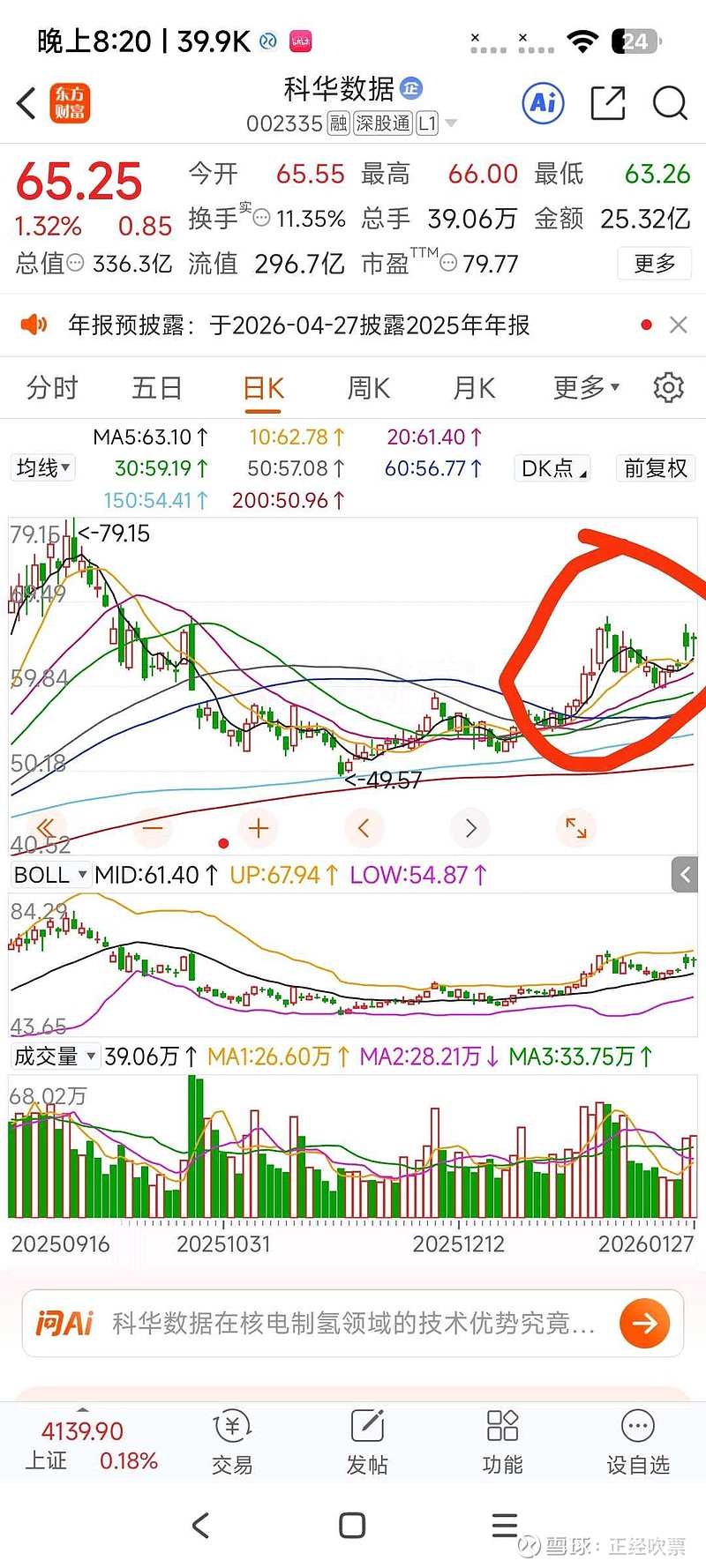Open search via the magnifier icon
This screenshot has width=706, height=1568.
click(x=671, y=102)
